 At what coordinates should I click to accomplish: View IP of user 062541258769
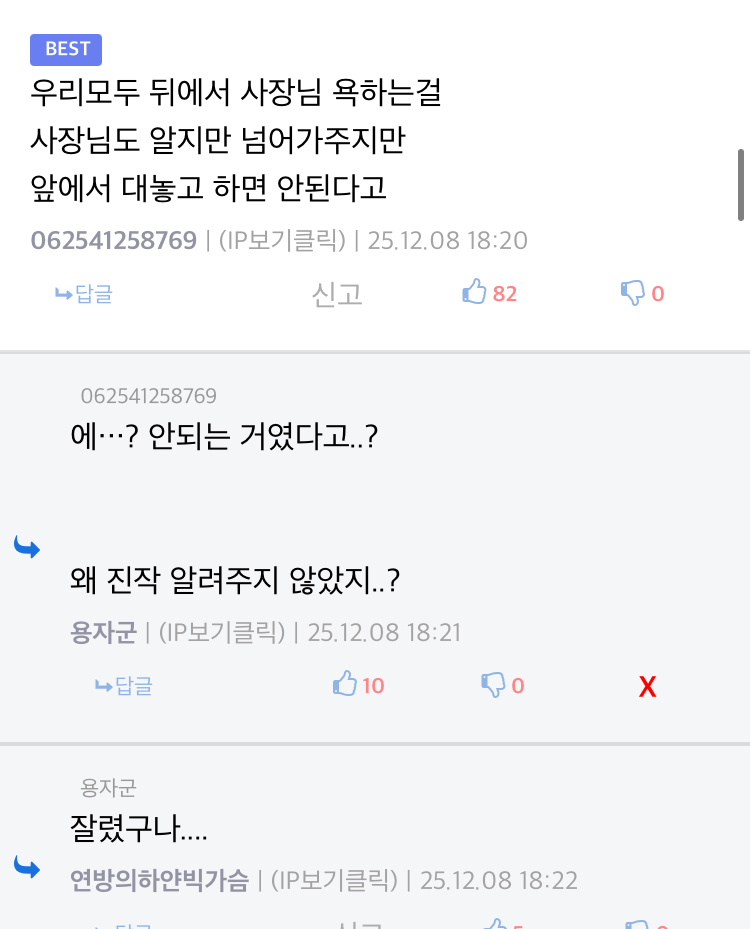281,241
